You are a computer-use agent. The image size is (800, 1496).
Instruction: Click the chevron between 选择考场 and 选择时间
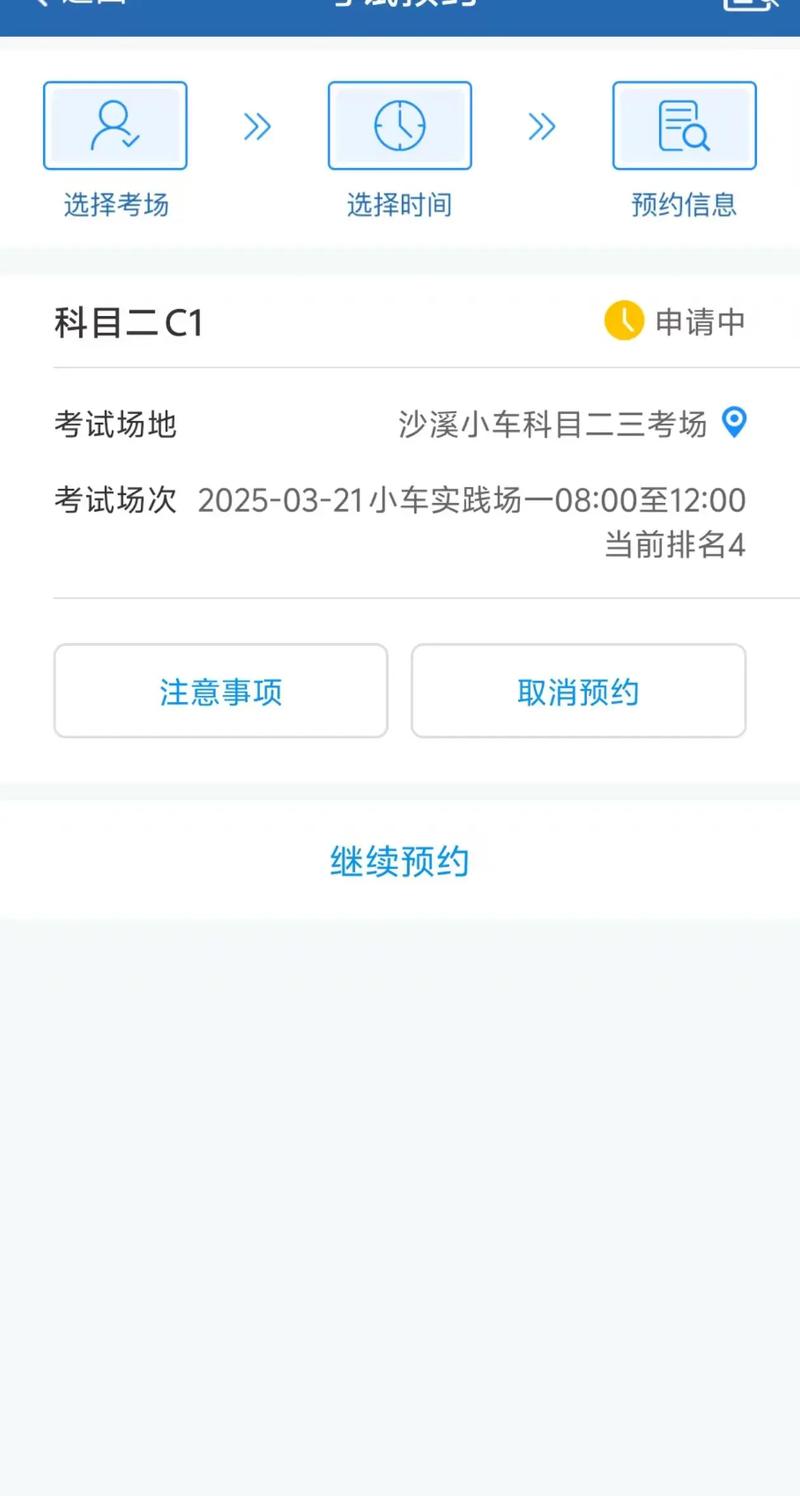tap(258, 126)
